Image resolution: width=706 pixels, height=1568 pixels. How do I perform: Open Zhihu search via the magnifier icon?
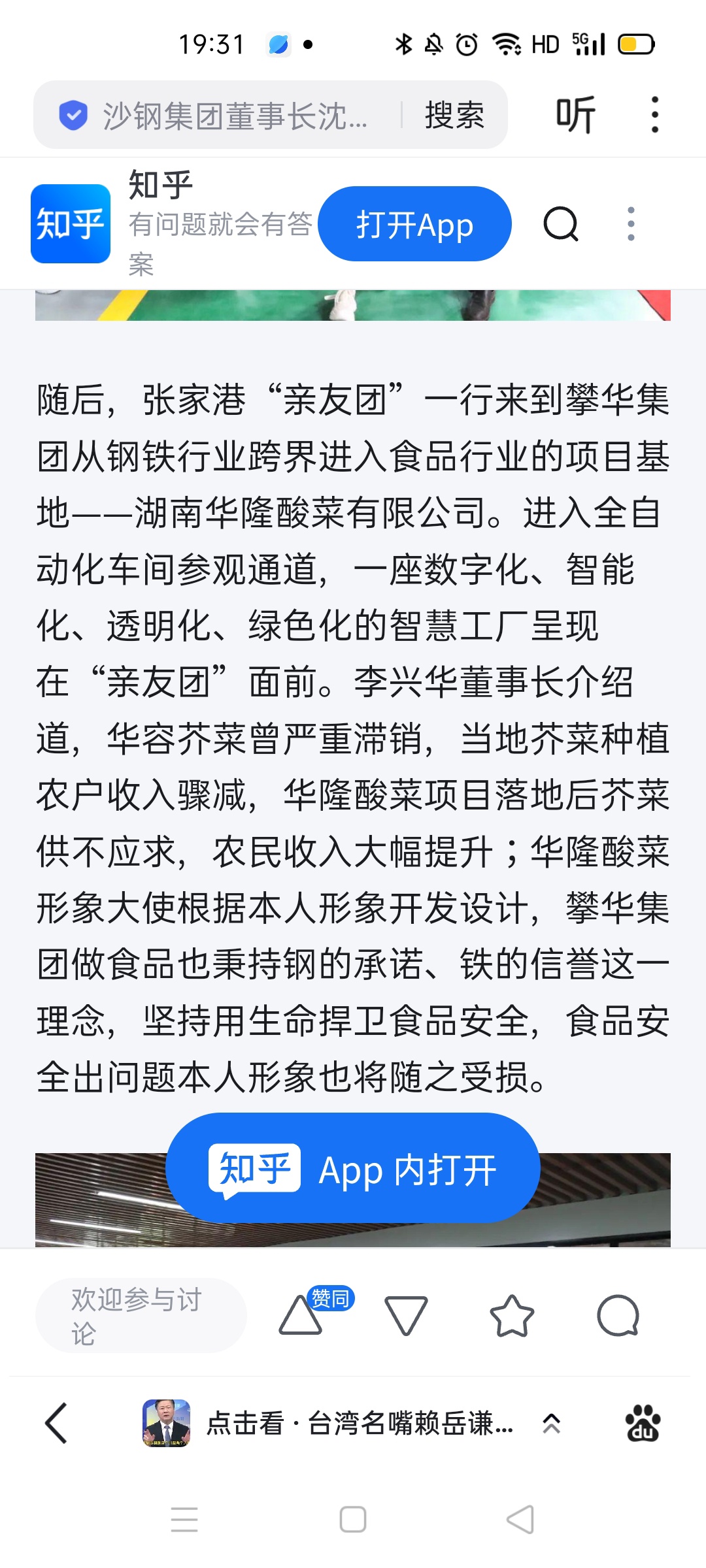click(561, 224)
